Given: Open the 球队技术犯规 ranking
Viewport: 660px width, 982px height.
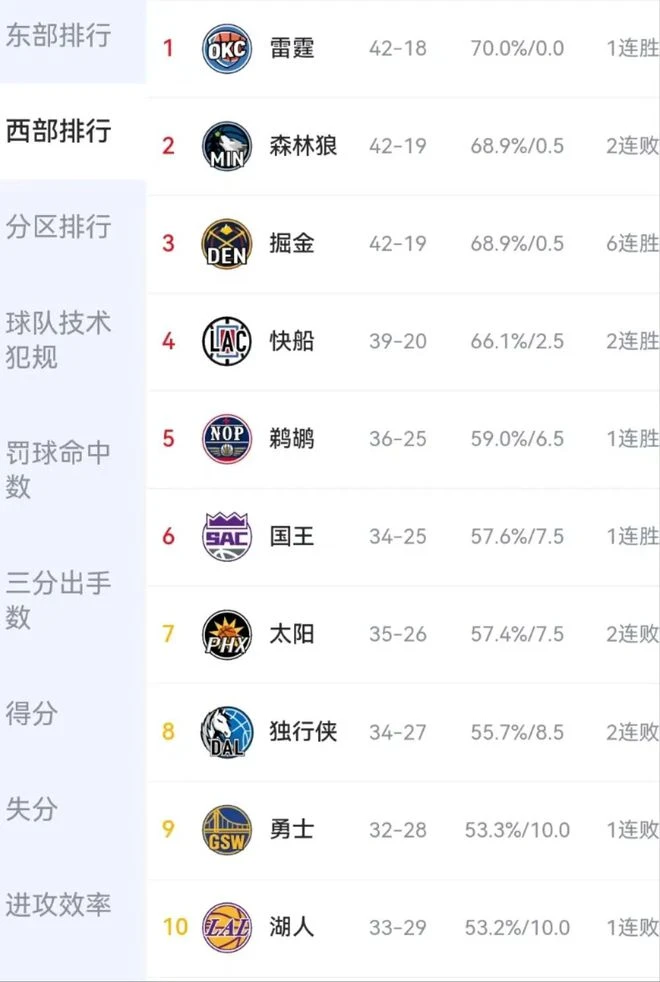Looking at the screenshot, I should pos(58,340).
